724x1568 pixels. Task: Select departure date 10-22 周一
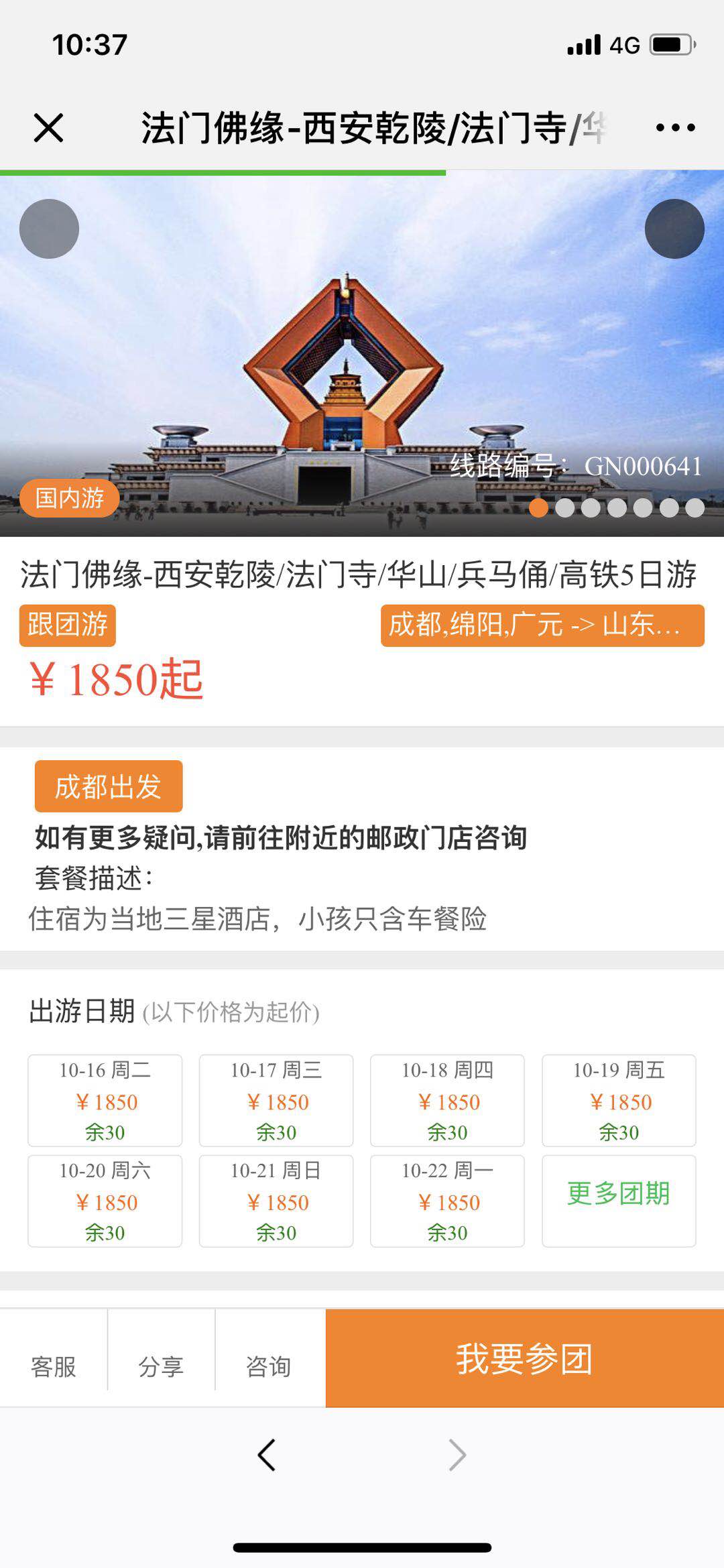coord(447,1201)
